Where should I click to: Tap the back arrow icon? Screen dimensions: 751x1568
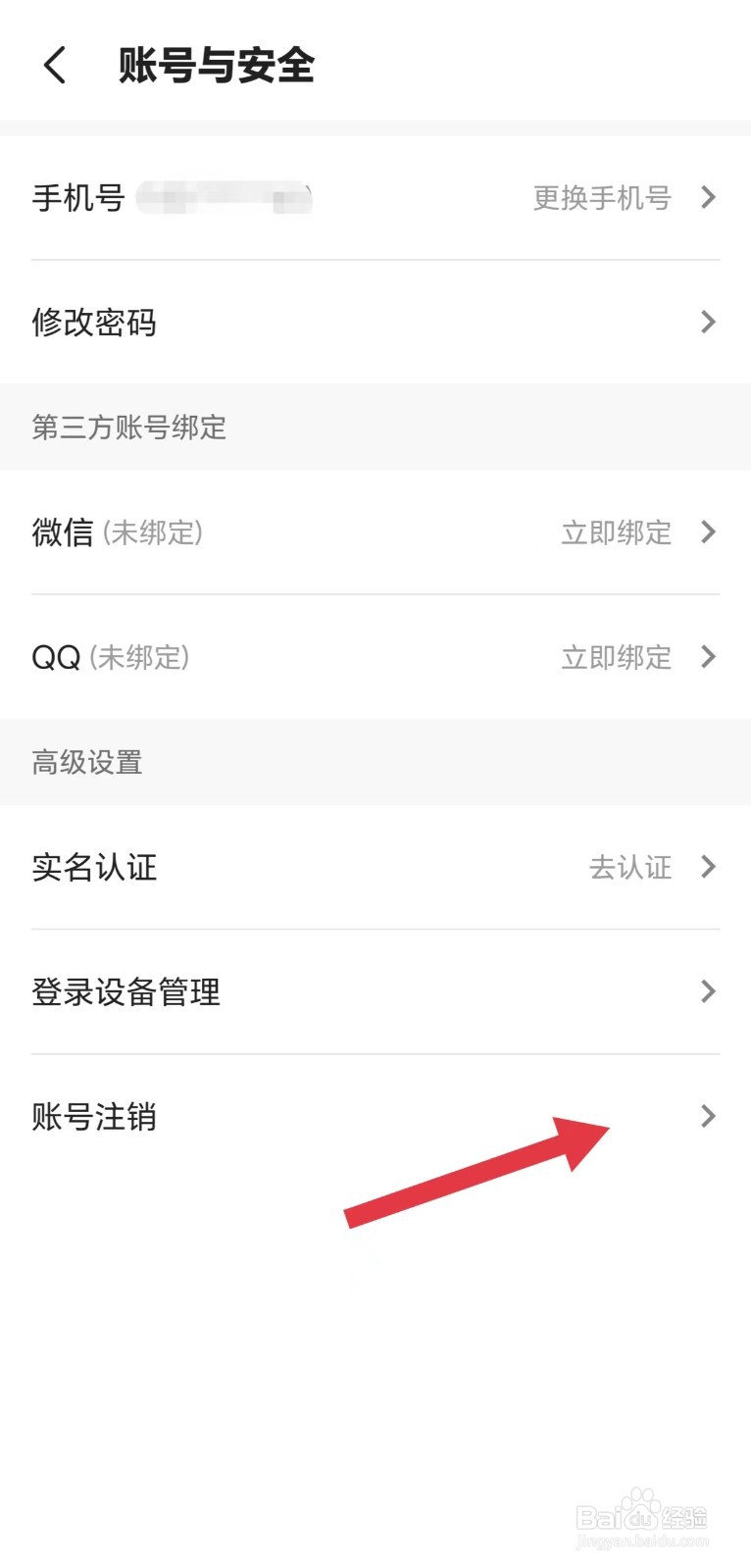(53, 66)
